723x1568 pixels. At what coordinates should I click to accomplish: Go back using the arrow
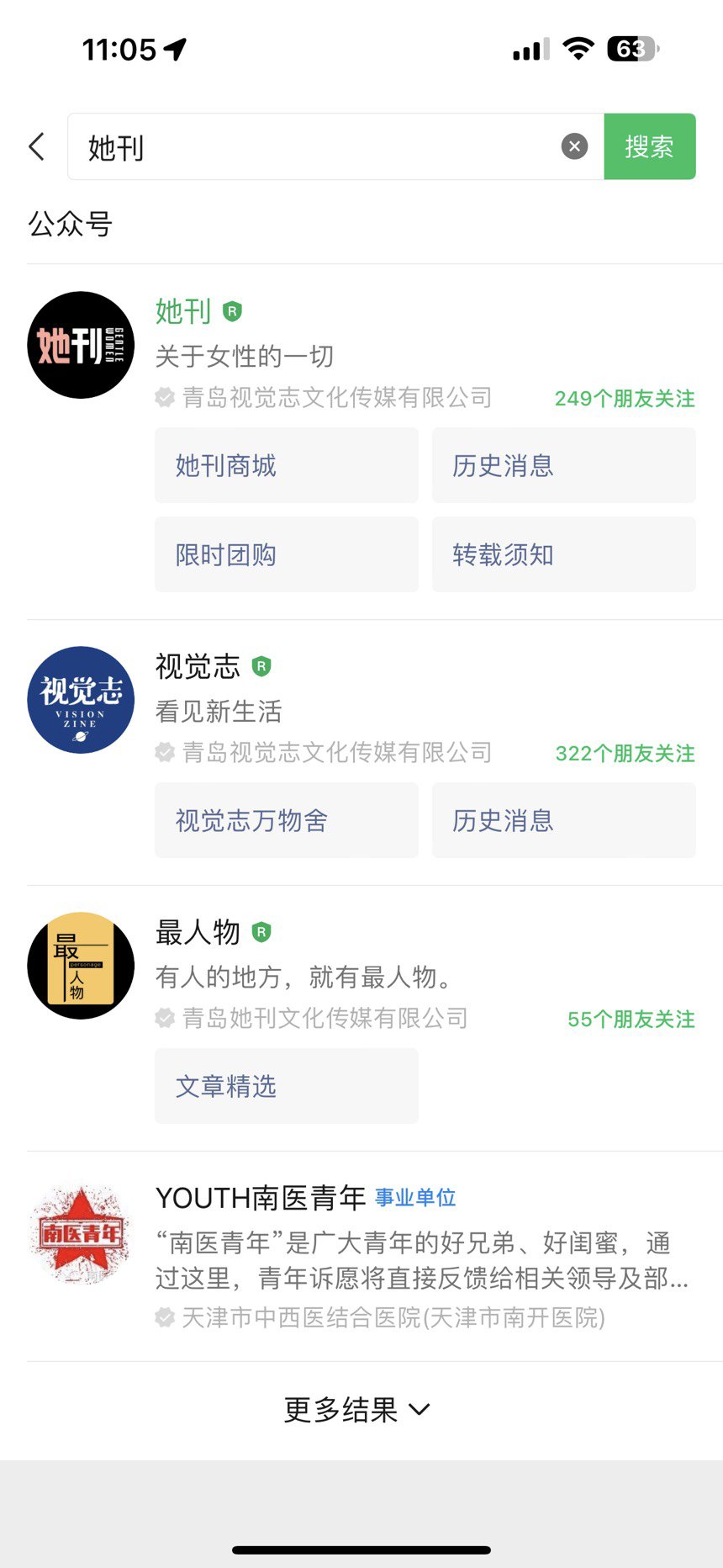coord(36,146)
